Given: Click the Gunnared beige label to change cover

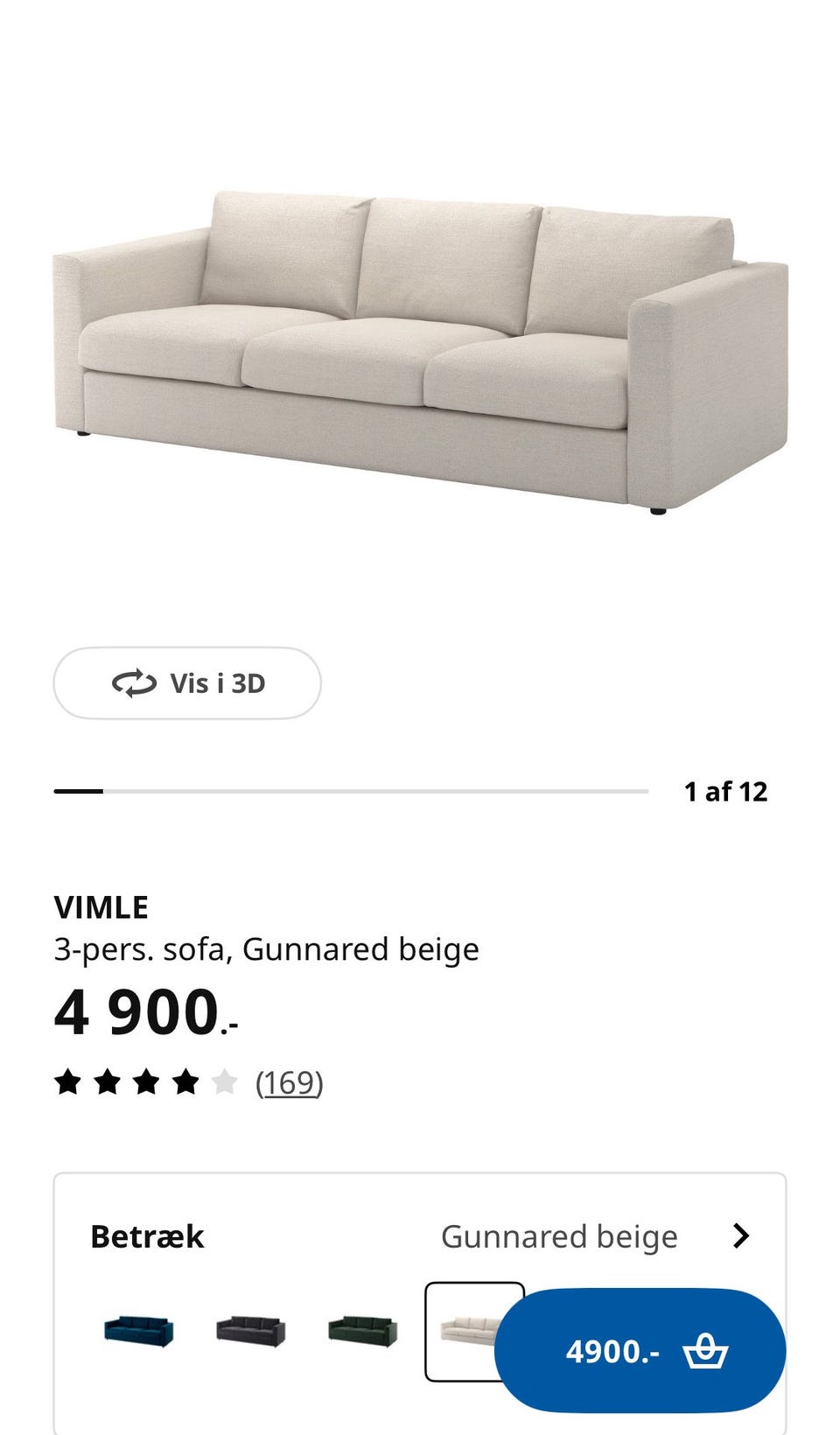Looking at the screenshot, I should pyautogui.click(x=558, y=1236).
